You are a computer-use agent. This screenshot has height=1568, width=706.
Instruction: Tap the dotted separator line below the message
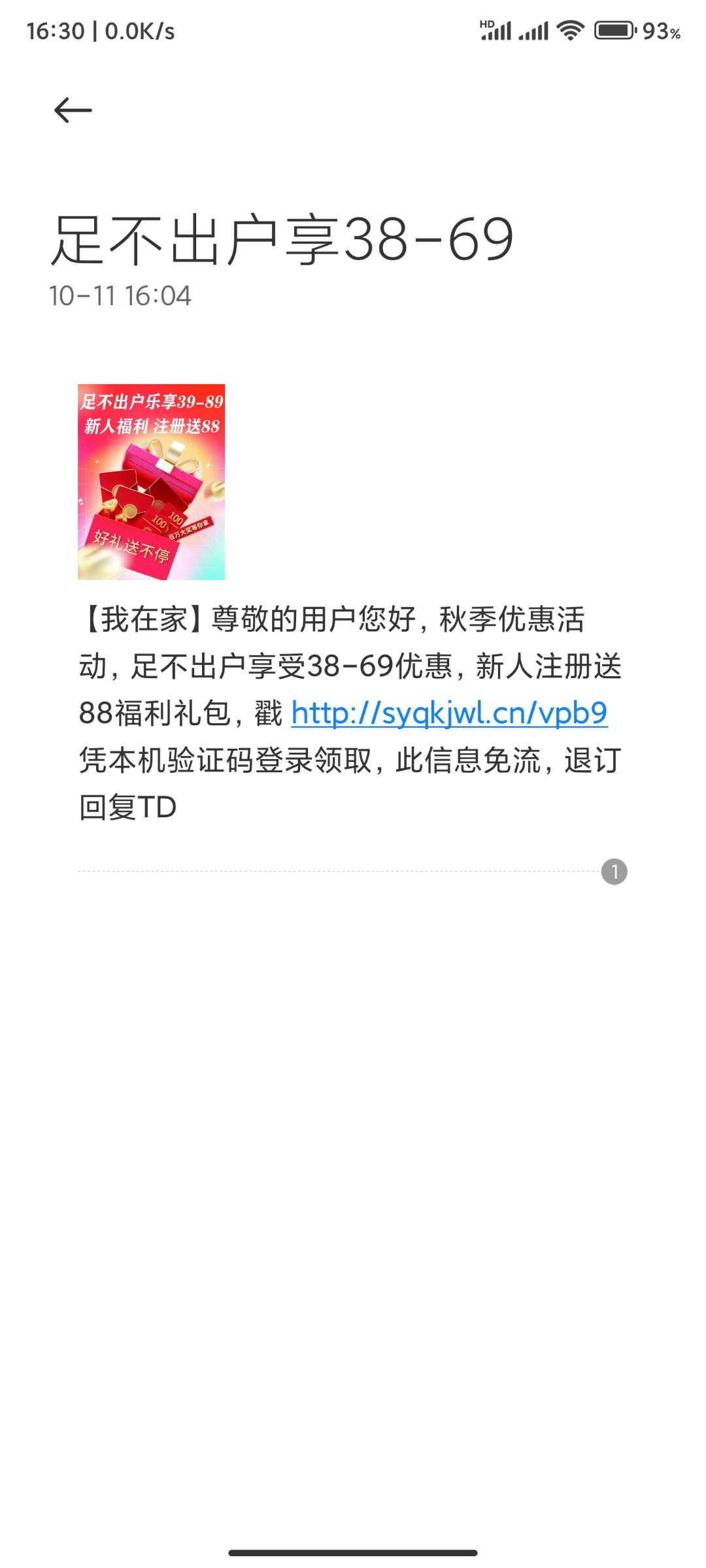click(327, 870)
